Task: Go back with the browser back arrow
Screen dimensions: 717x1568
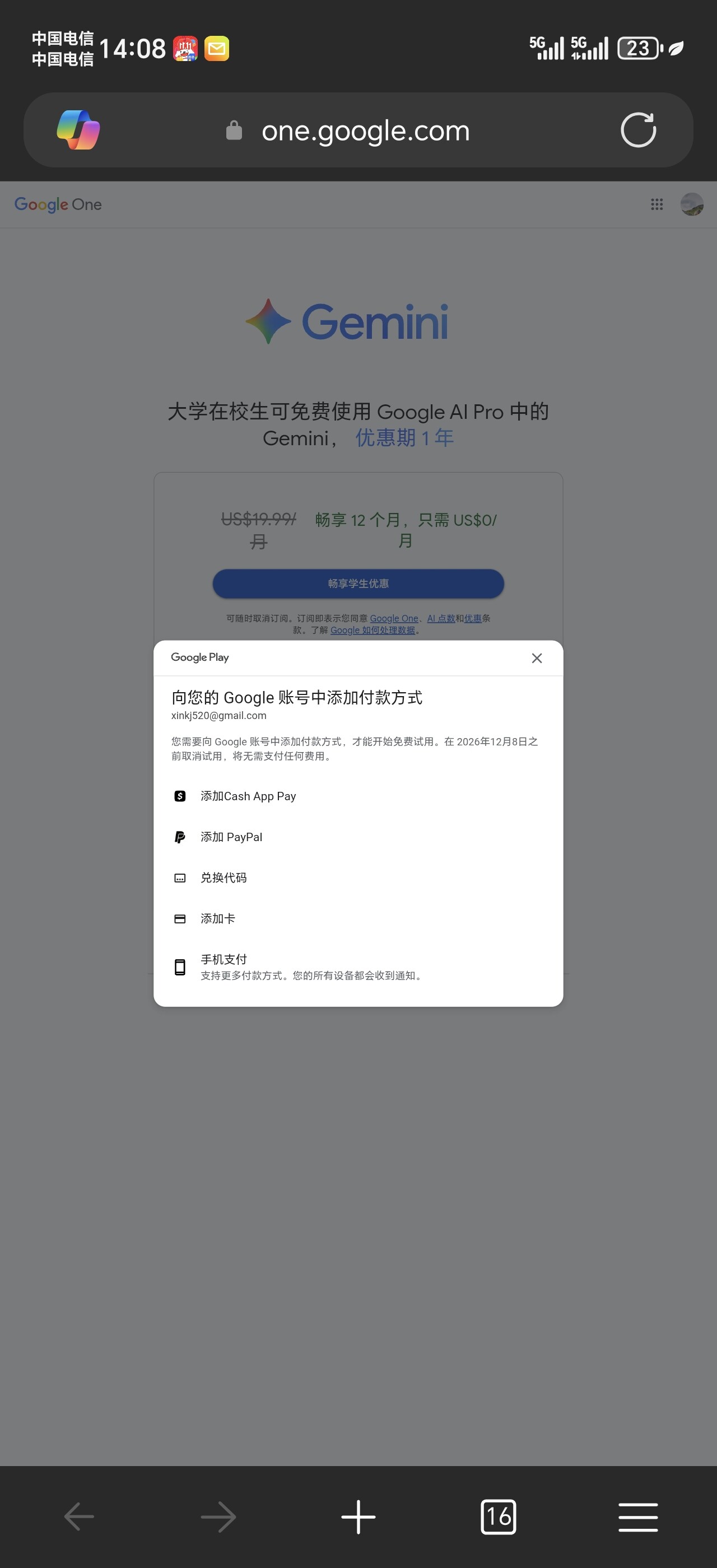Action: click(x=79, y=1516)
